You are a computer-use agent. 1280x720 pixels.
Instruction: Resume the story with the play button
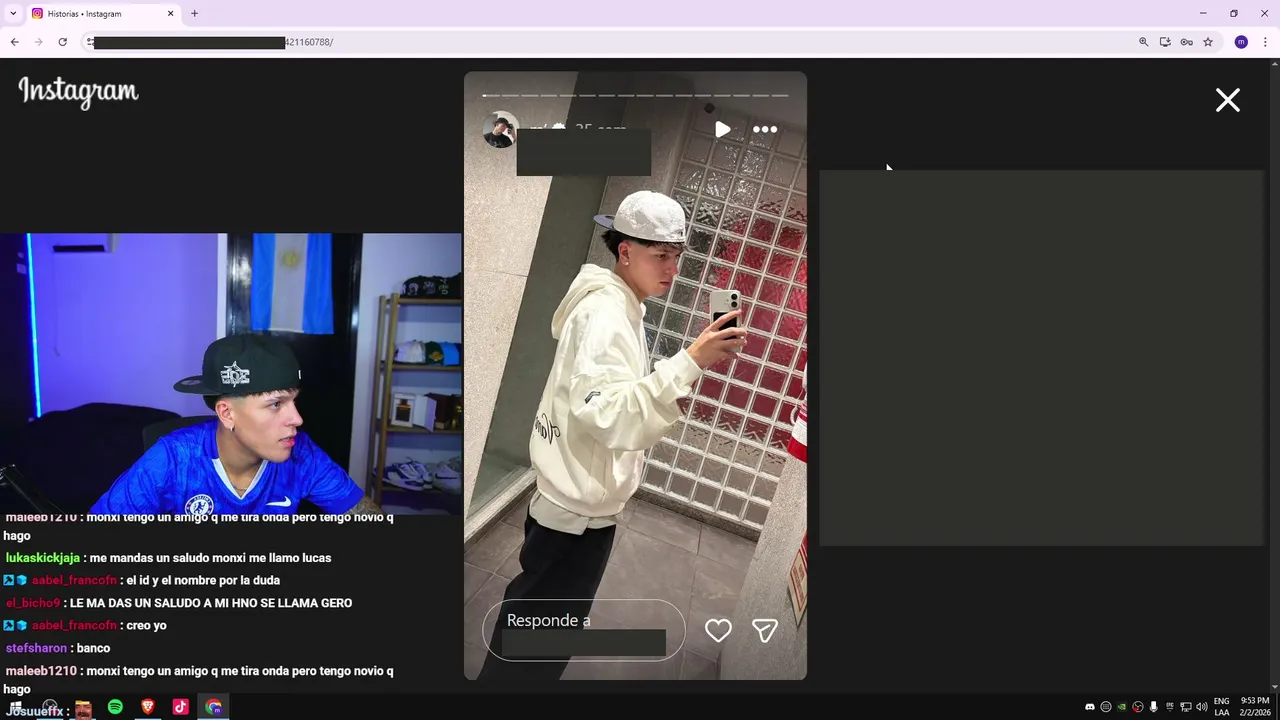(722, 129)
